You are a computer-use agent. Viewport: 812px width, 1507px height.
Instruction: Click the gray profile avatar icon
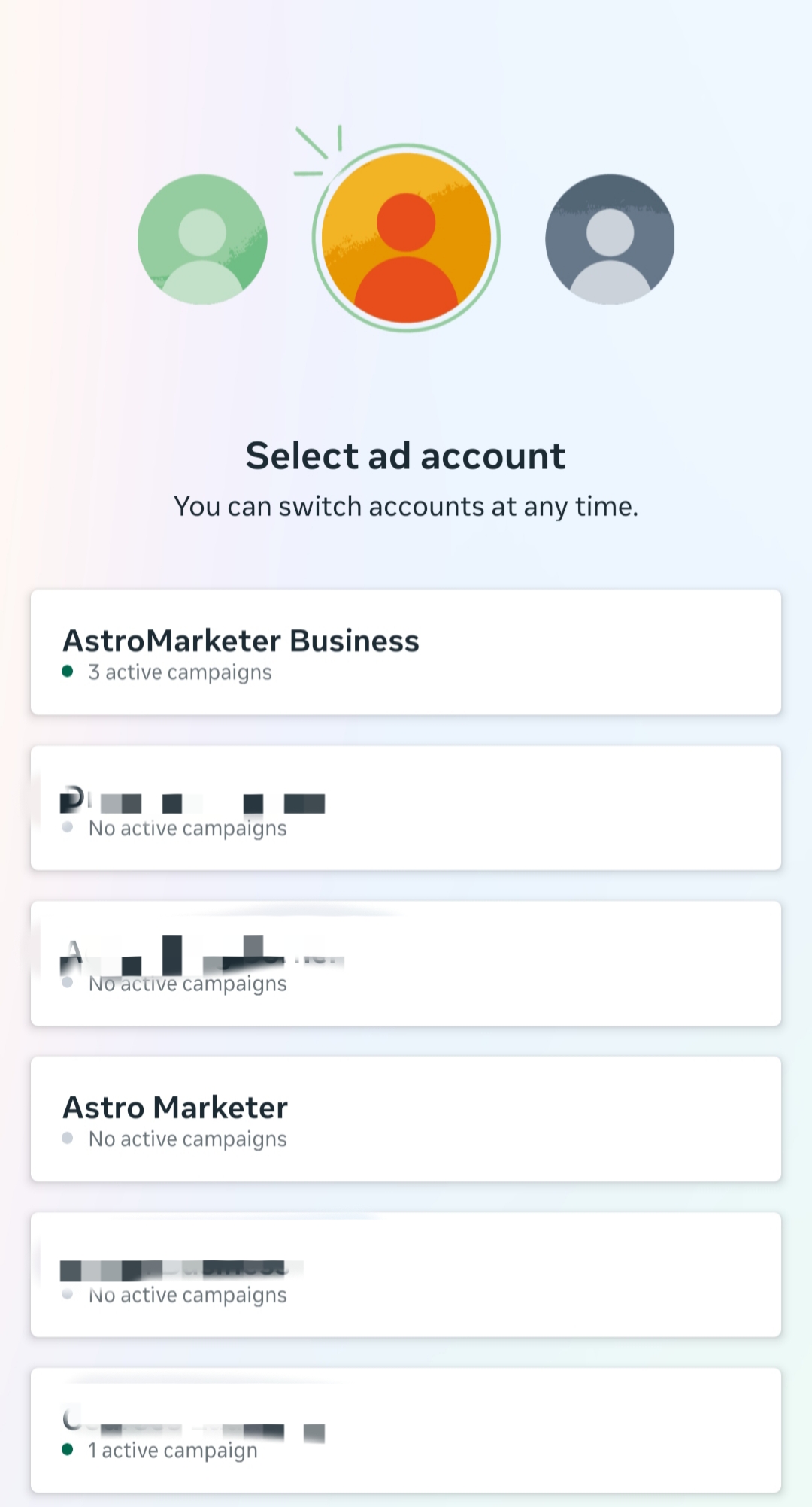tap(609, 238)
